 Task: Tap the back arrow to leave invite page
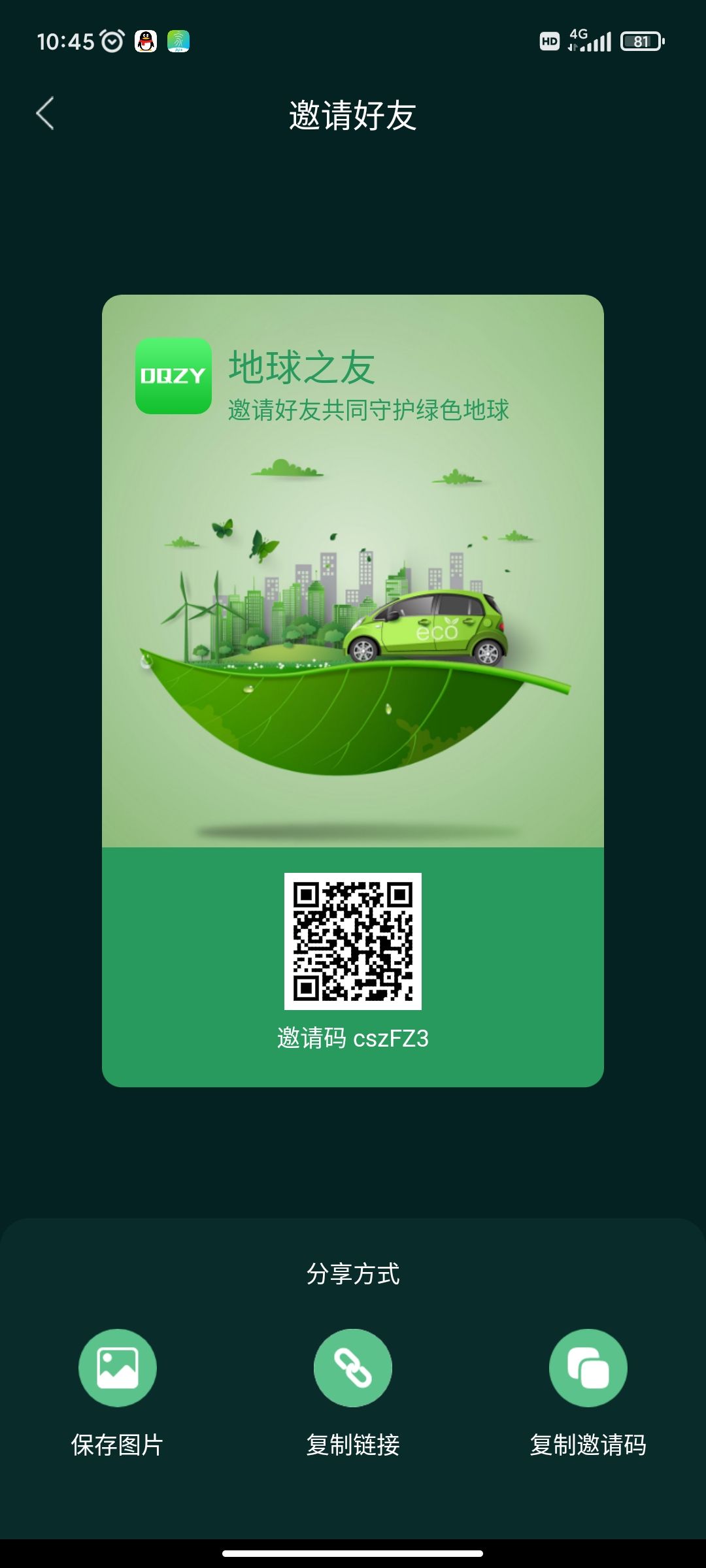click(x=44, y=112)
